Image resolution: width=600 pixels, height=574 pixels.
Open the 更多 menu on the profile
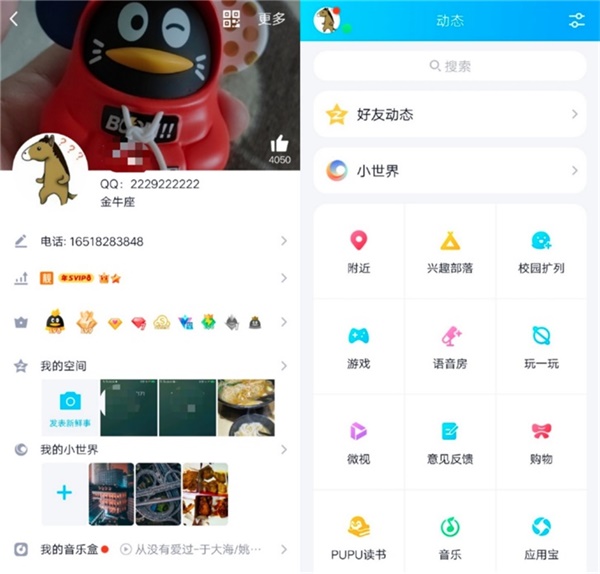[x=272, y=19]
